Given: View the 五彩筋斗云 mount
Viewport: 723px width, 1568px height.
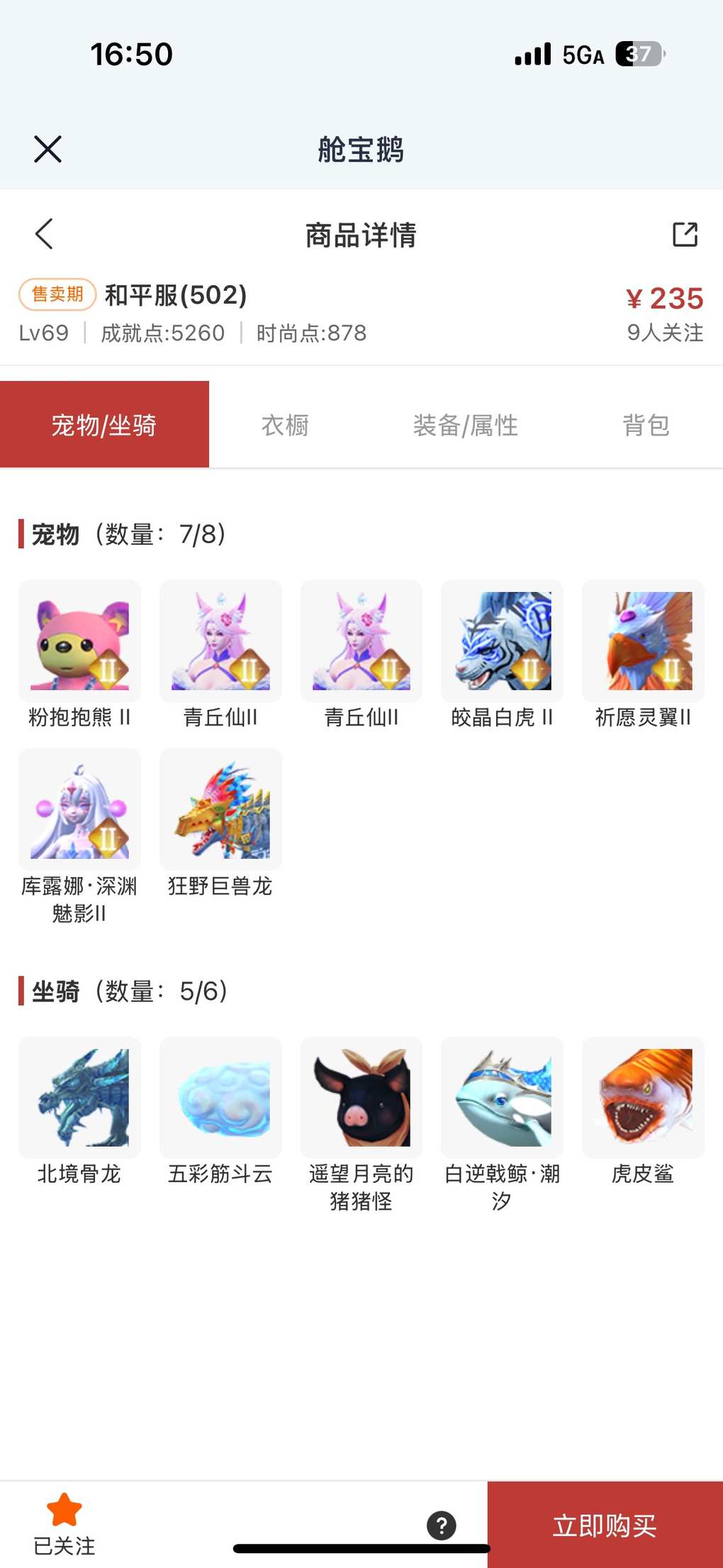Looking at the screenshot, I should click(x=220, y=1098).
